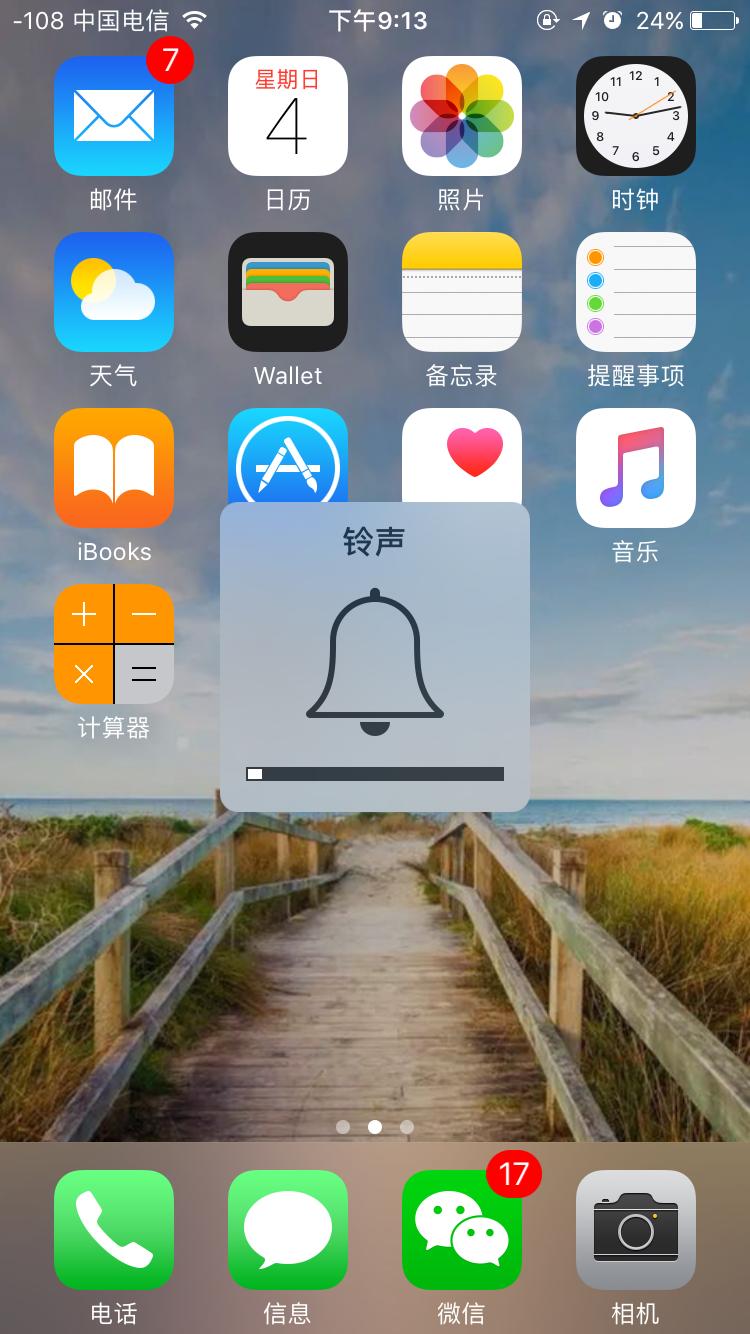Open the Reminders (提醒事项) app
Screen dimensions: 750x1334
(636, 292)
